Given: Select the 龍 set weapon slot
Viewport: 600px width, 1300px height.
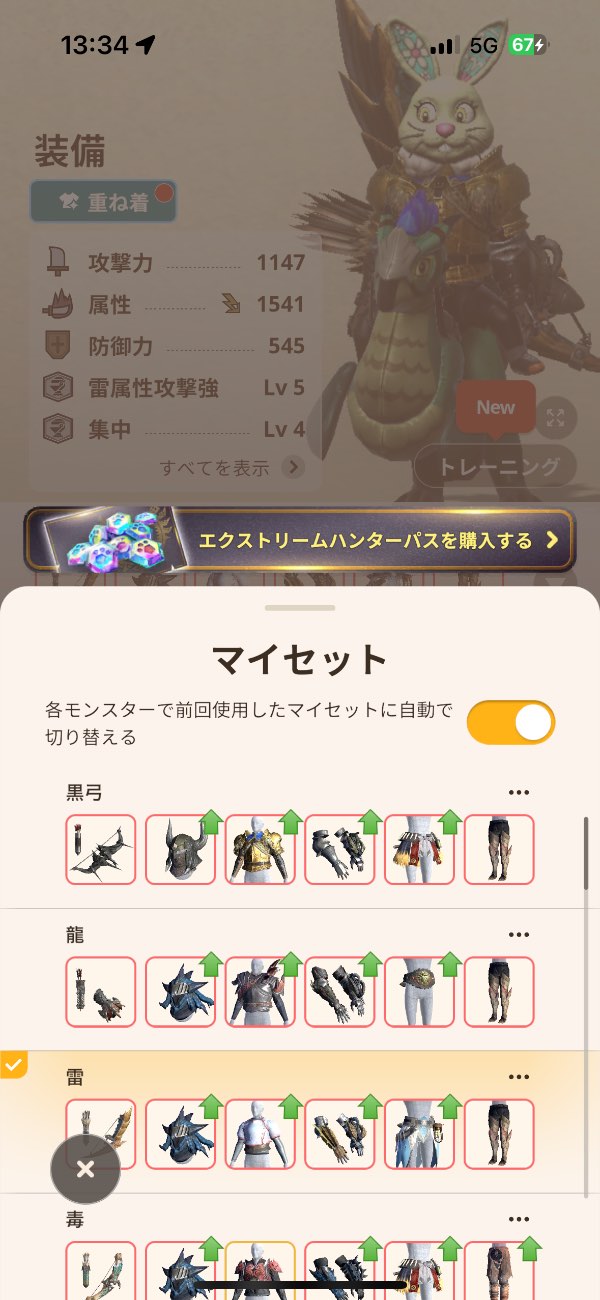Looking at the screenshot, I should [x=101, y=992].
